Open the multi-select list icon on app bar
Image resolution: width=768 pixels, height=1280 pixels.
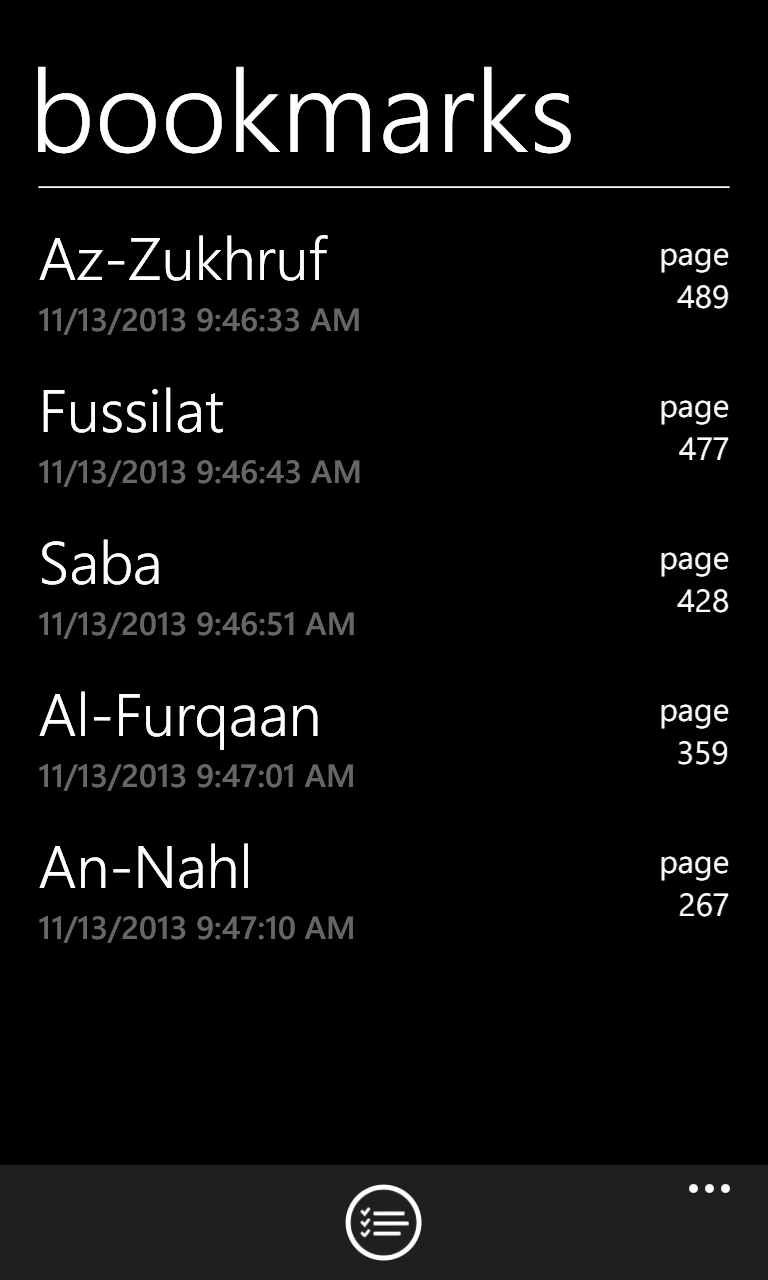384,1221
